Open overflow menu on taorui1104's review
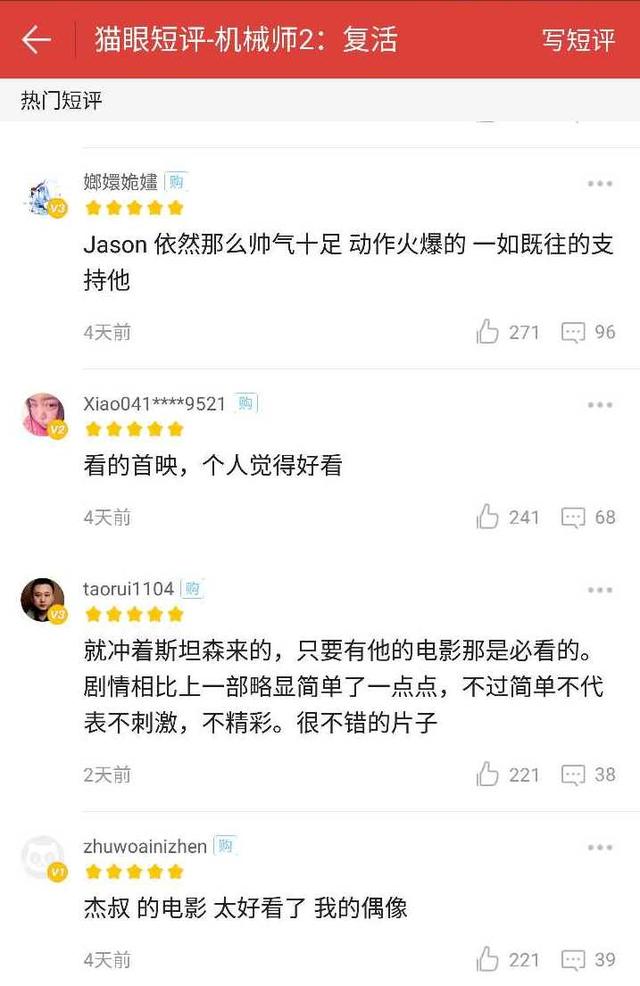 tap(600, 590)
